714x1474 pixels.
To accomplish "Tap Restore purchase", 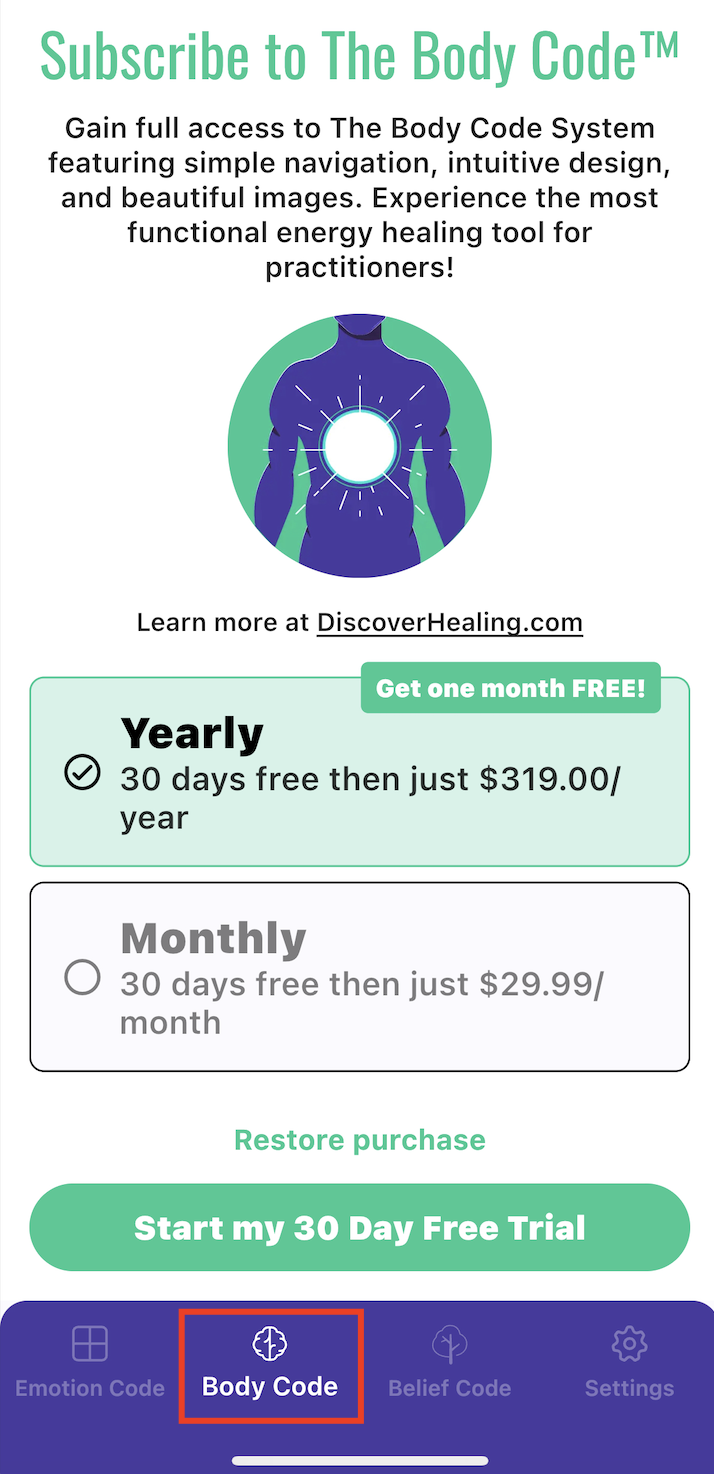I will pos(360,1140).
